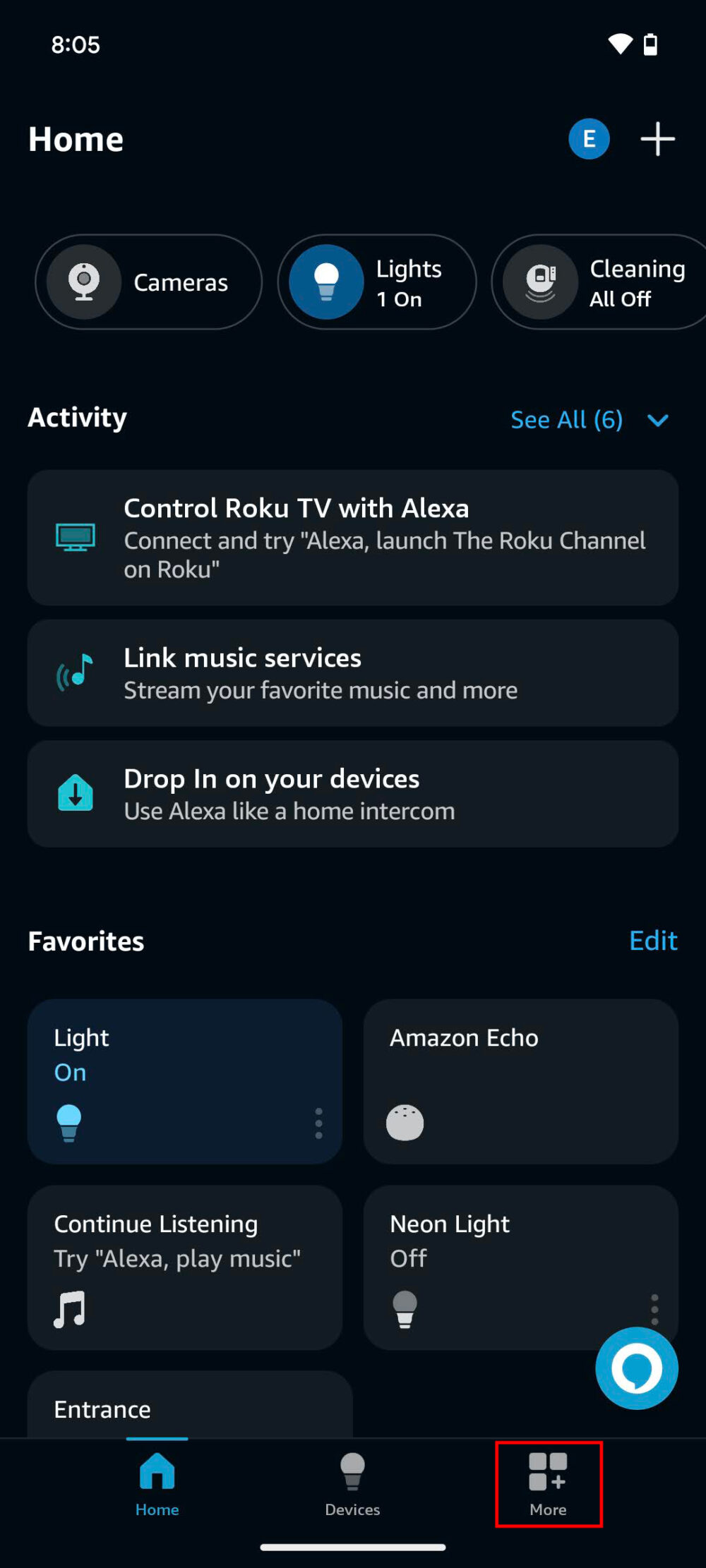Open the profile avatar with letter E
Screen dimensions: 706x1568
[x=588, y=139]
